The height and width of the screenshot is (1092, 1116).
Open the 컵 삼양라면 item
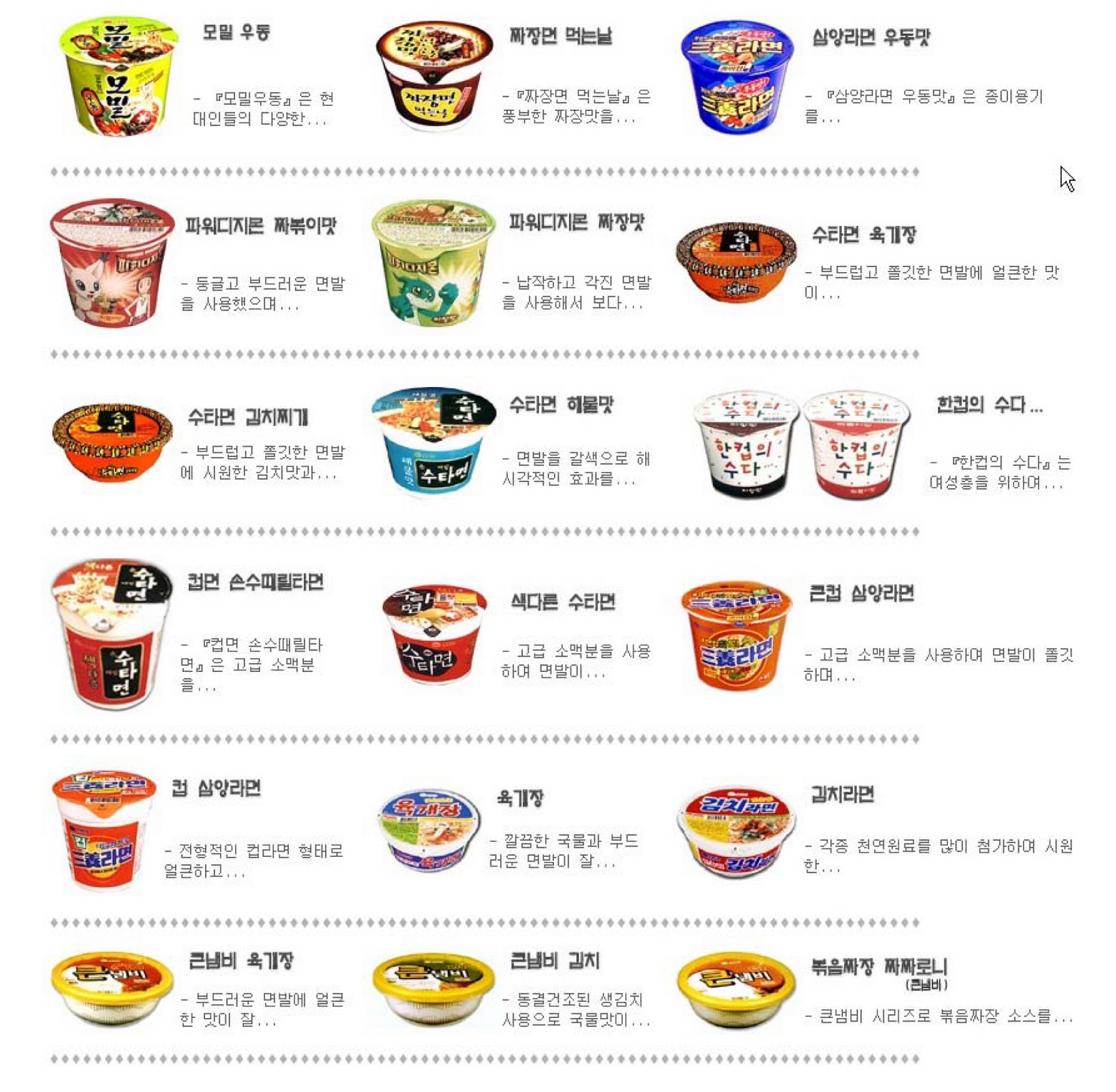pos(216,788)
